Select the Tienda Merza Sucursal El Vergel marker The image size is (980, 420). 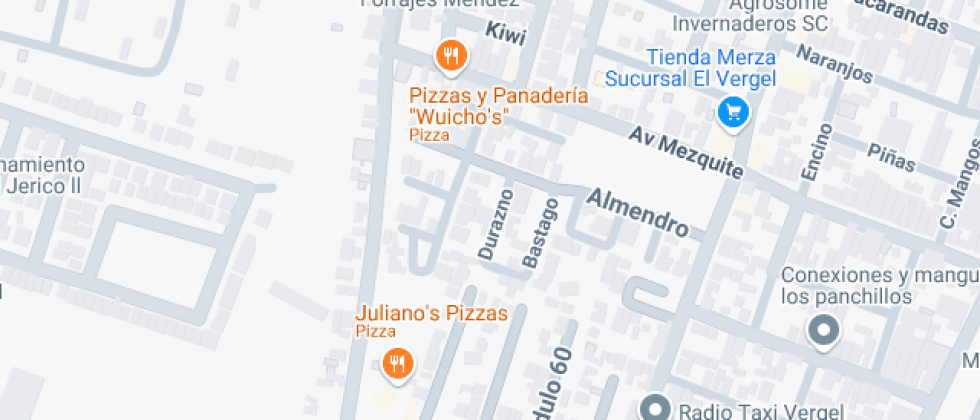733,110
